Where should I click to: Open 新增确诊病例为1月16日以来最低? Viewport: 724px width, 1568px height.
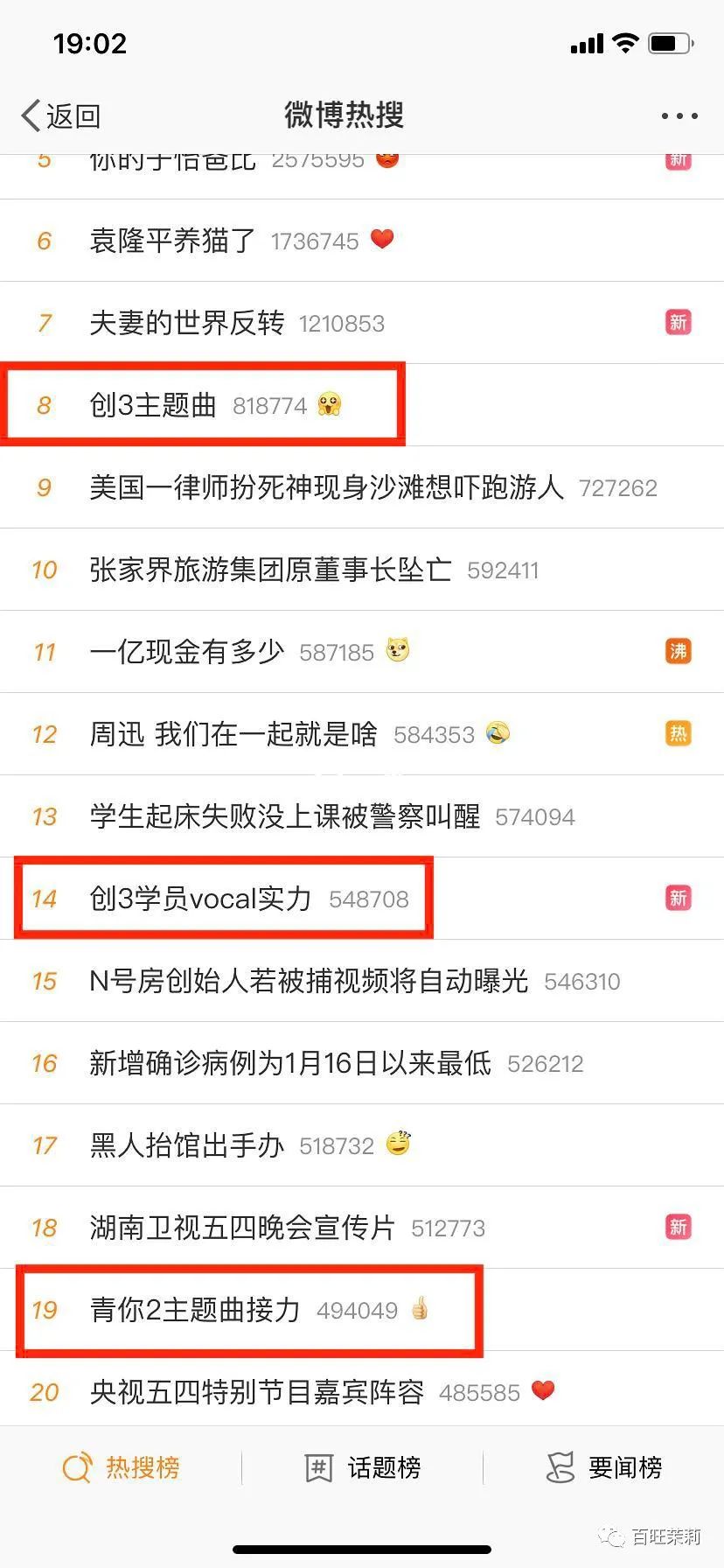(x=289, y=1063)
